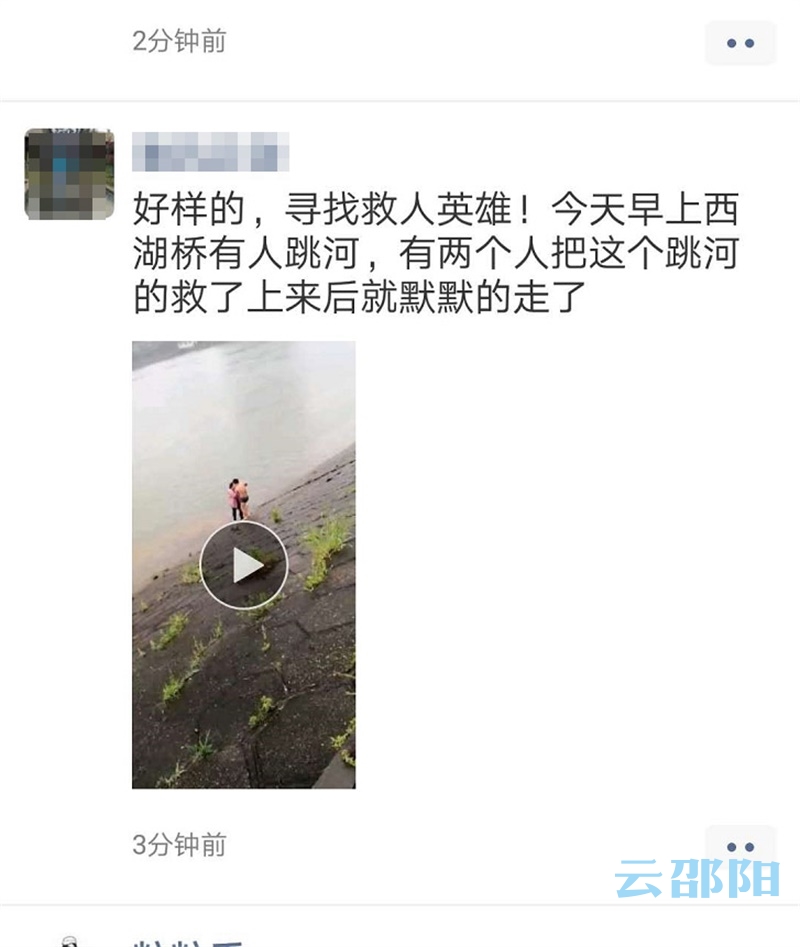Open the poster's blurred username
800x947 pixels.
coord(211,153)
